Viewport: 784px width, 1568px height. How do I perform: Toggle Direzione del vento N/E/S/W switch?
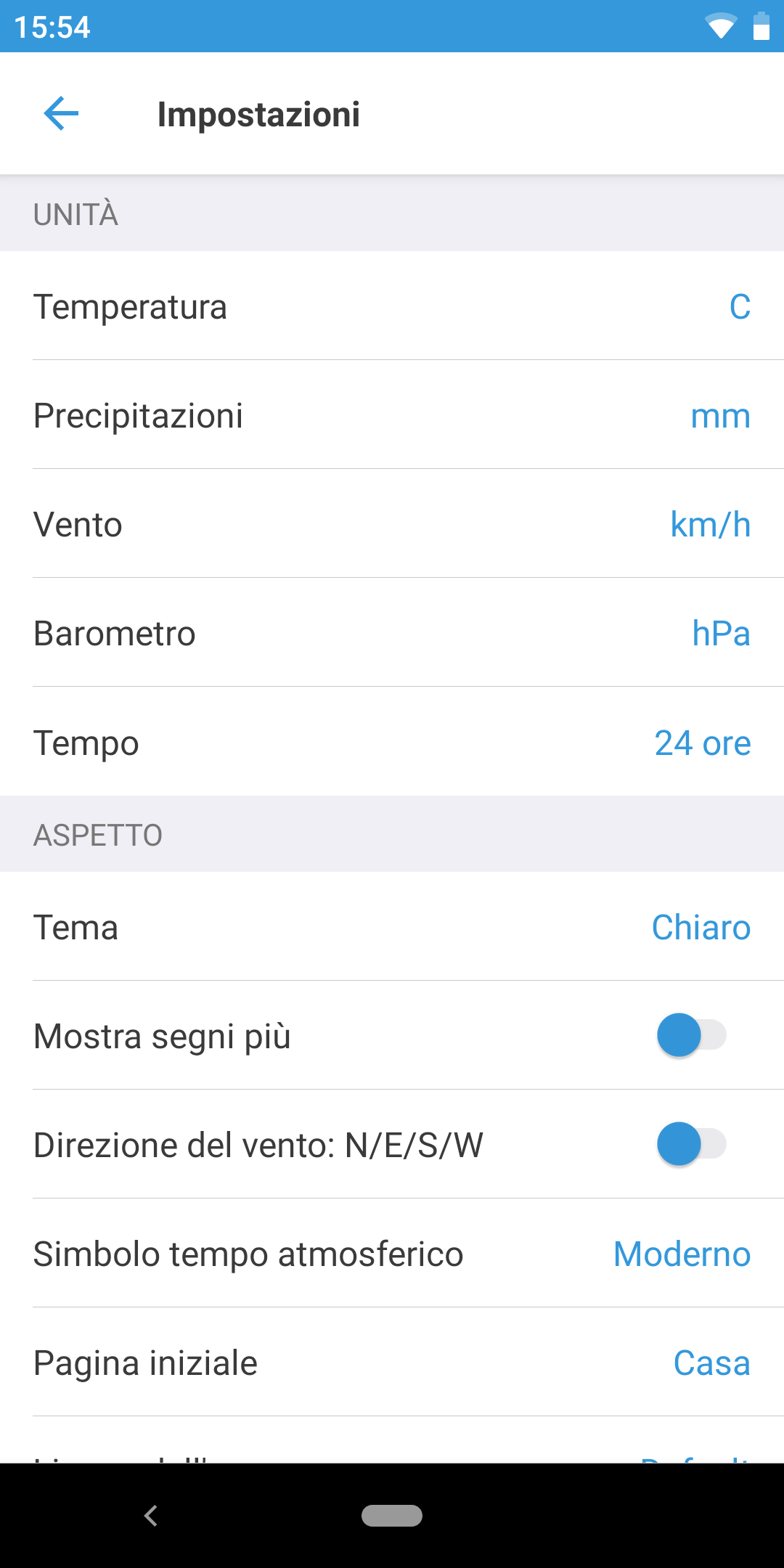click(x=691, y=1144)
